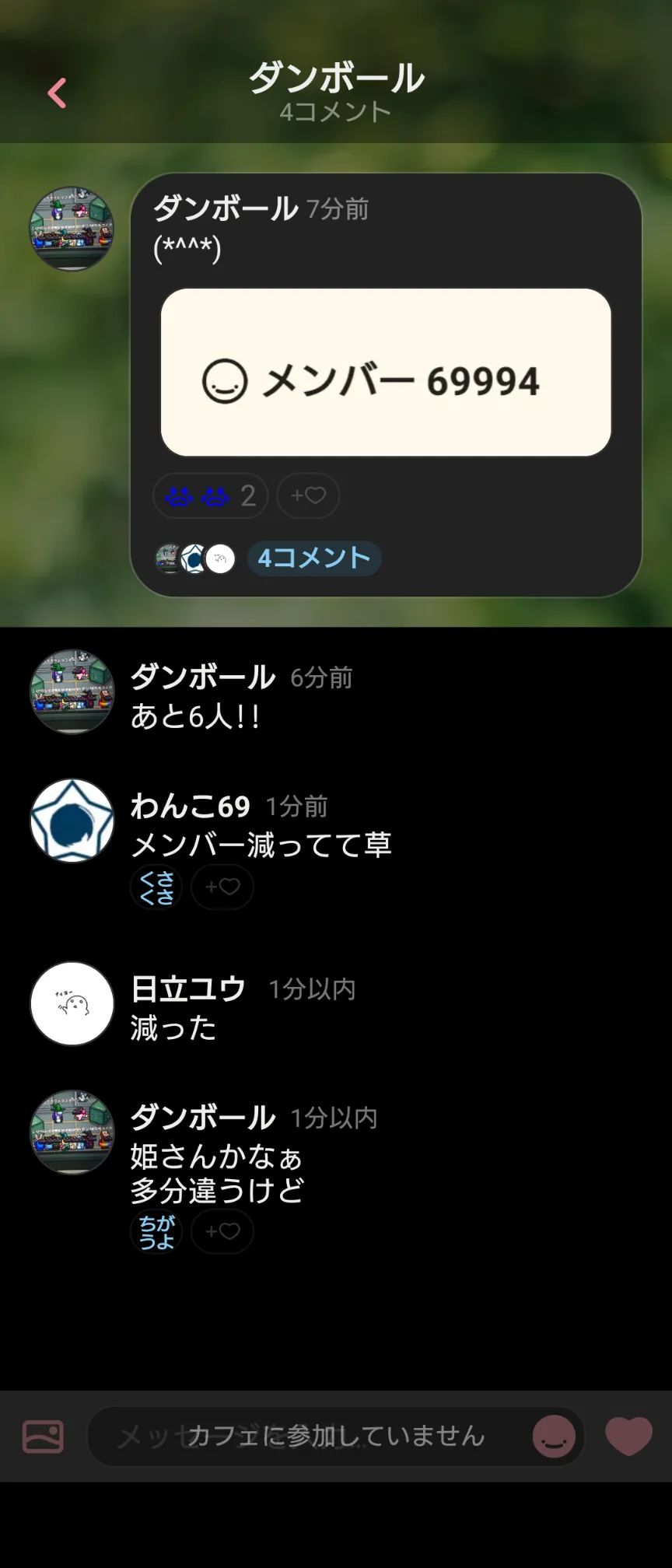View わんこ69's profile avatar
The width and height of the screenshot is (672, 1568).
coord(72,821)
